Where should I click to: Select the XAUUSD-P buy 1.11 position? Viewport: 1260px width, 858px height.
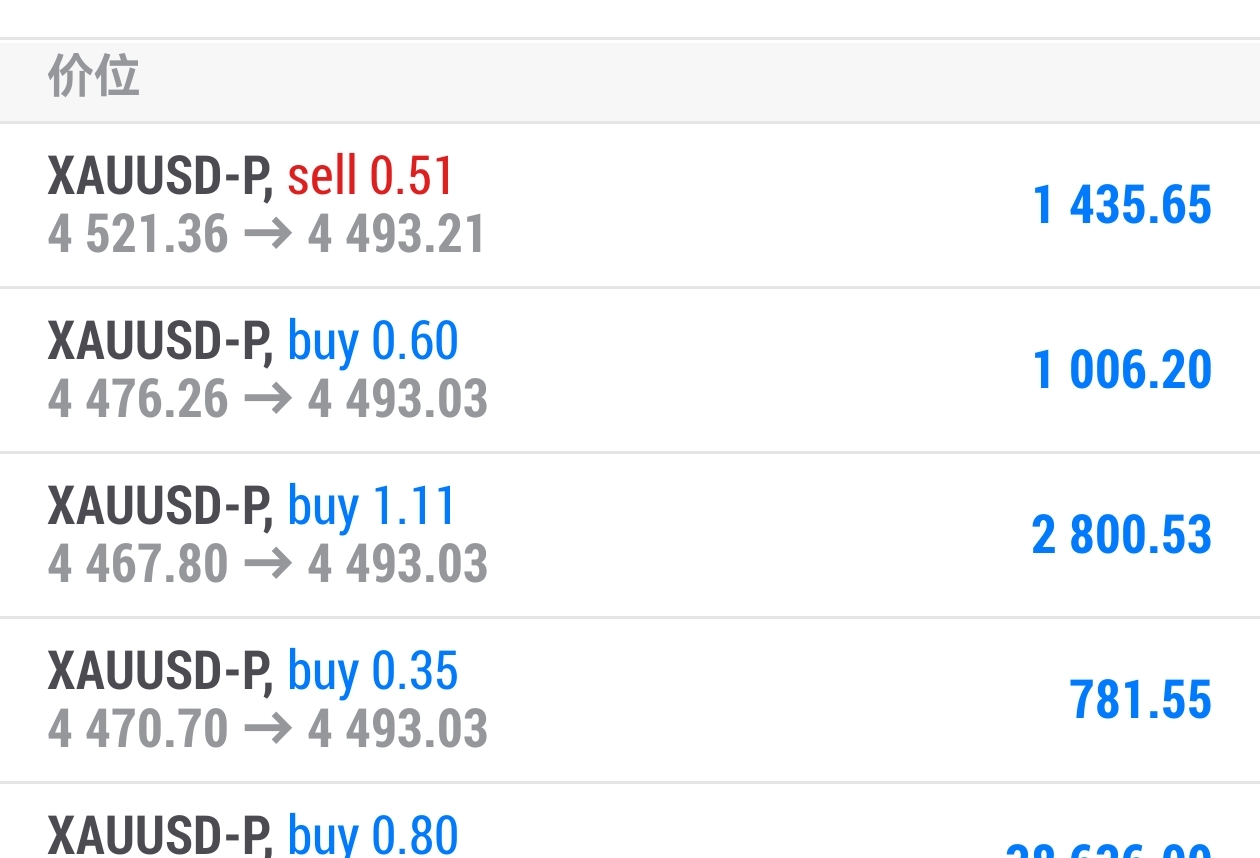tap(630, 535)
